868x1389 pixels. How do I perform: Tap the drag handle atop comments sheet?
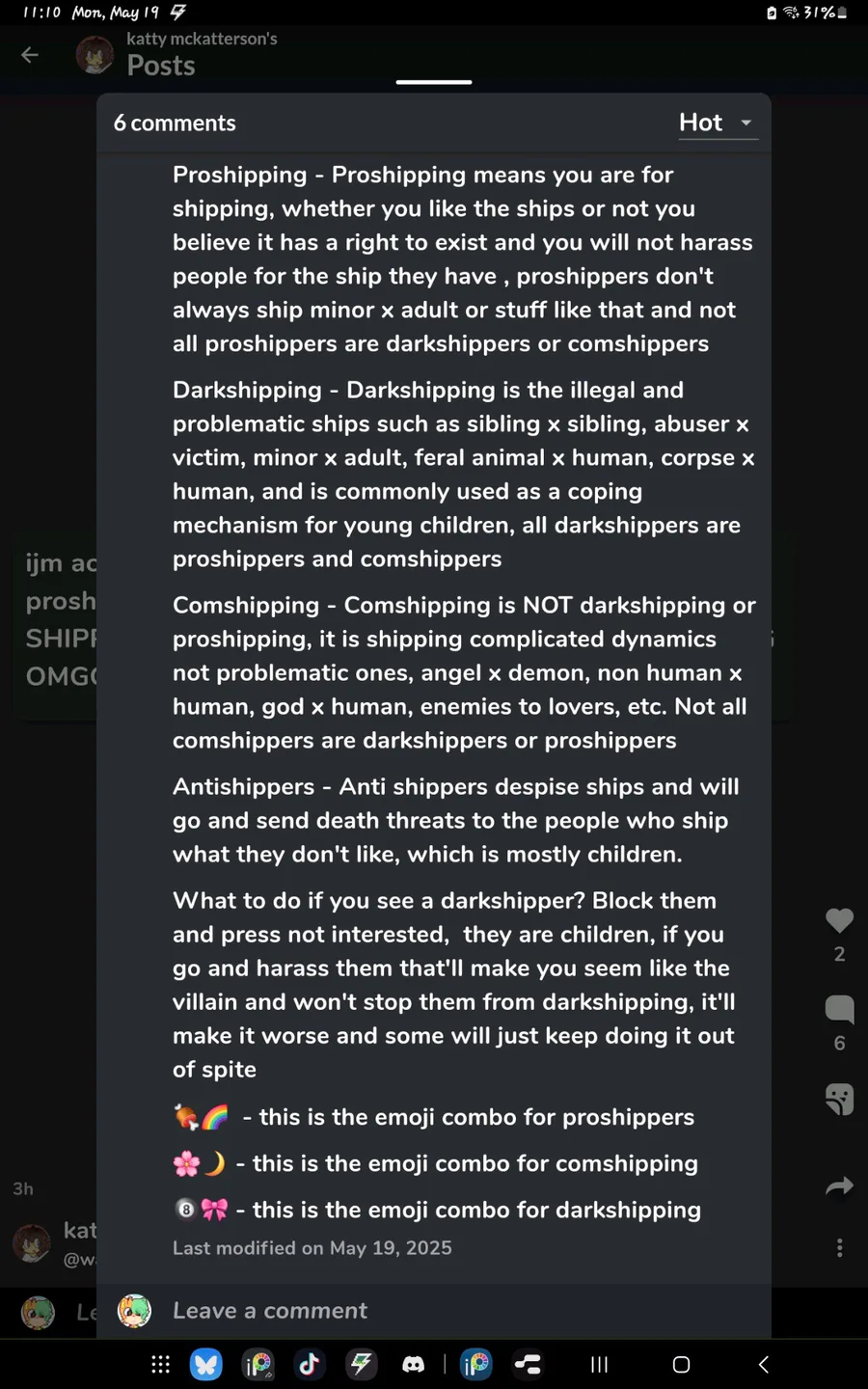[x=434, y=82]
